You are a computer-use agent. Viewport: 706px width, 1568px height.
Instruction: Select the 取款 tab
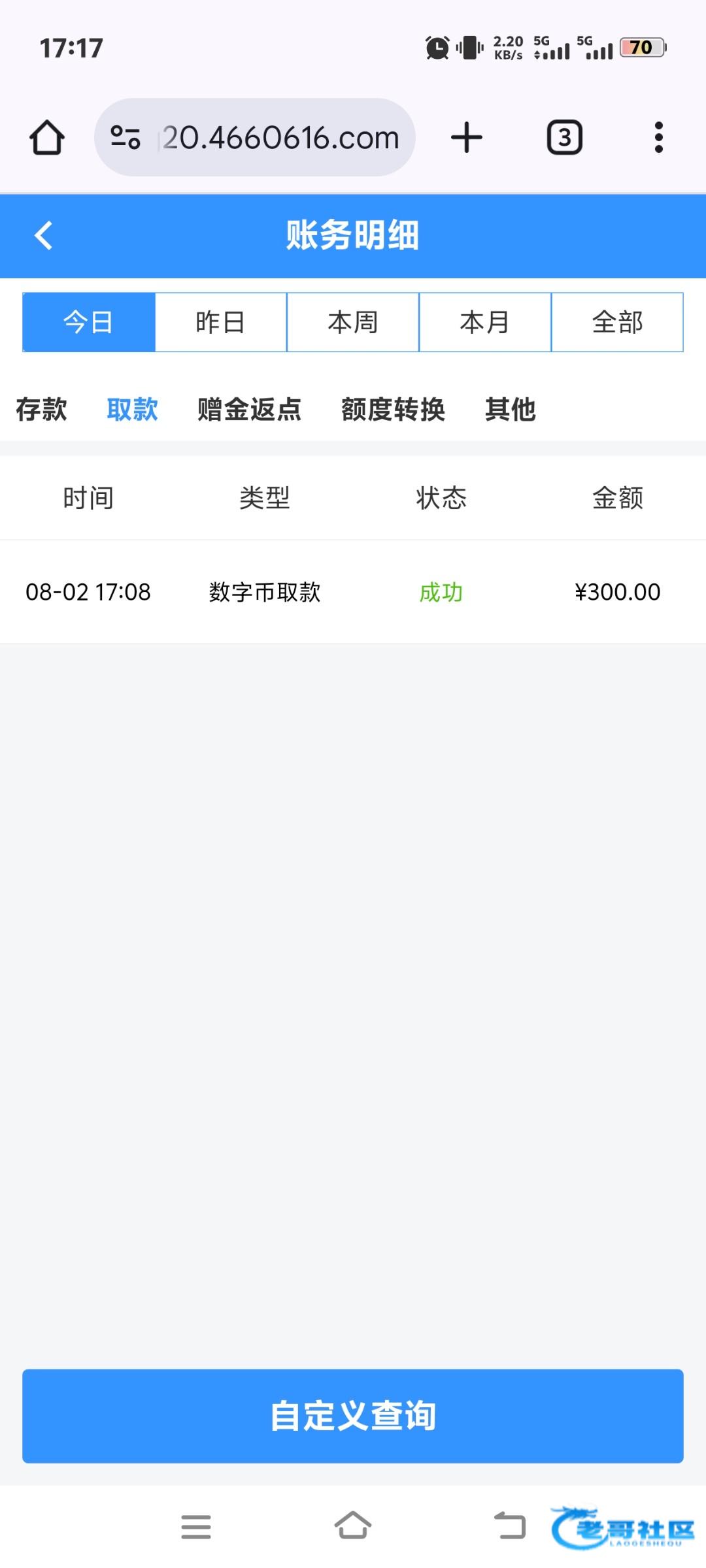[132, 410]
